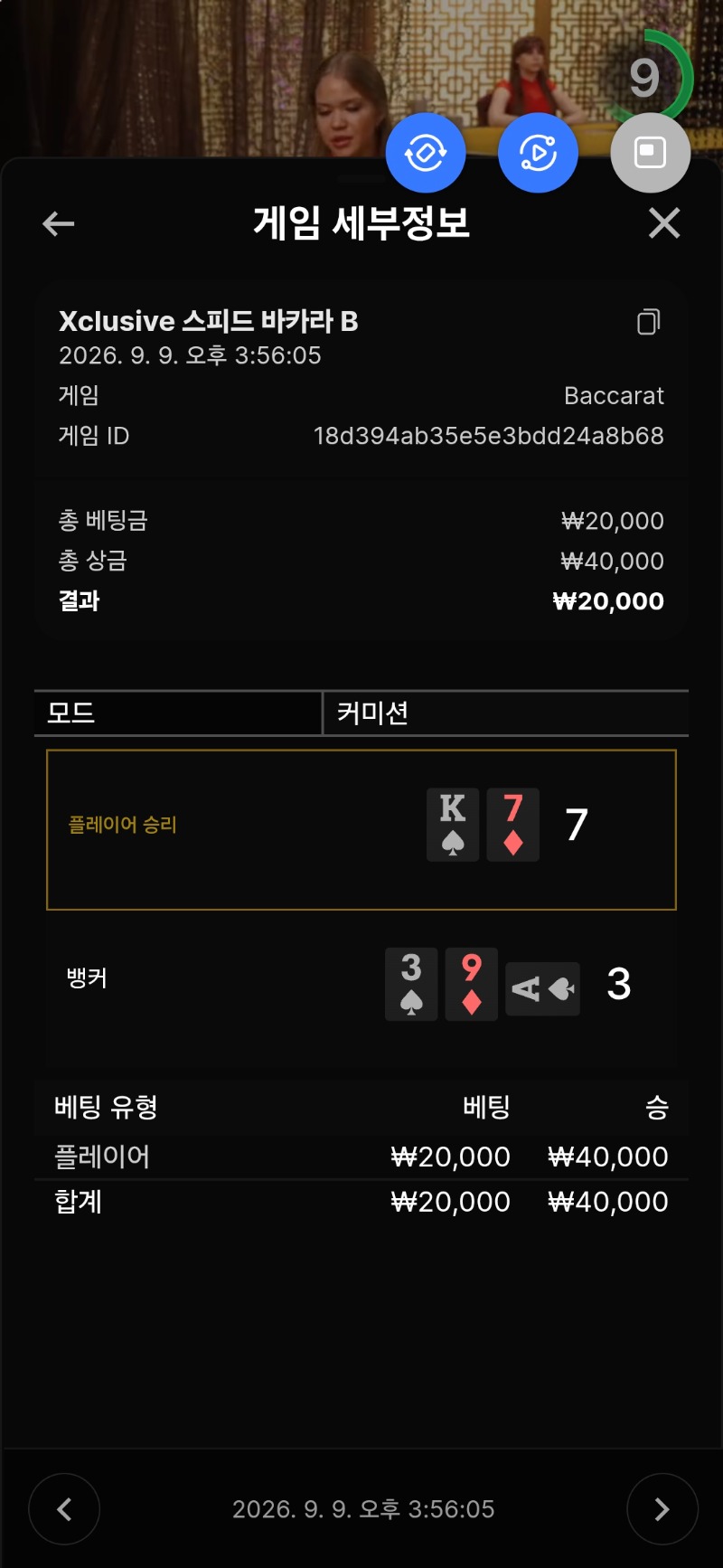723x1568 pixels.
Task: Tap the gray stop square button
Action: [x=651, y=153]
